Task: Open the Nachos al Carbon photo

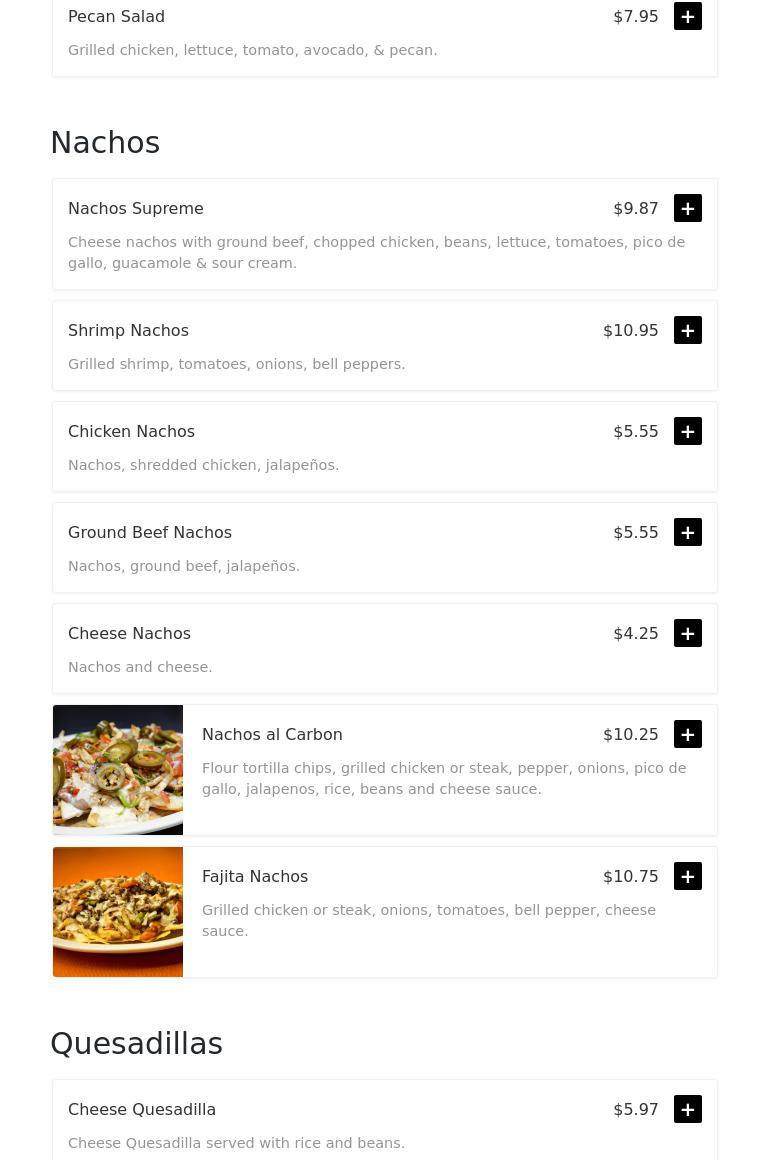Action: 118,770
